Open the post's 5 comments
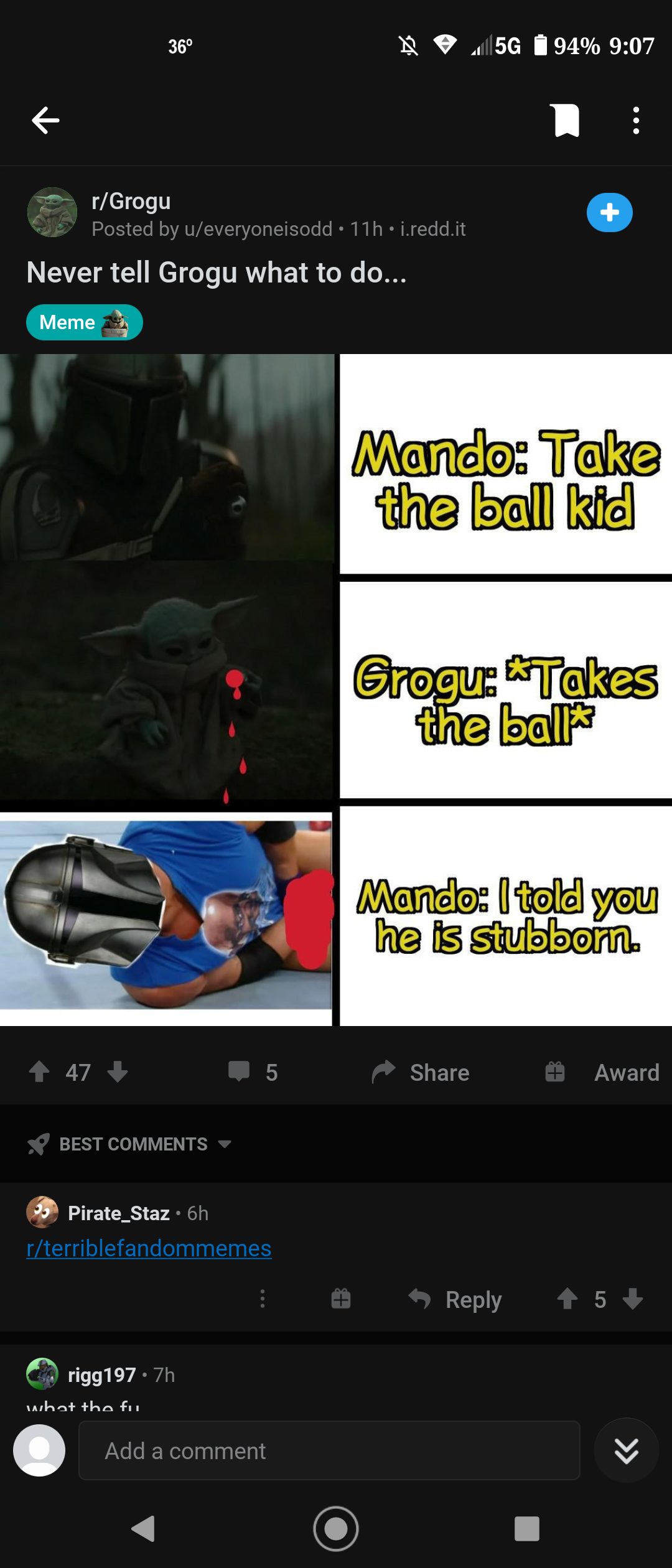Image resolution: width=672 pixels, height=1568 pixels. 253,1071
